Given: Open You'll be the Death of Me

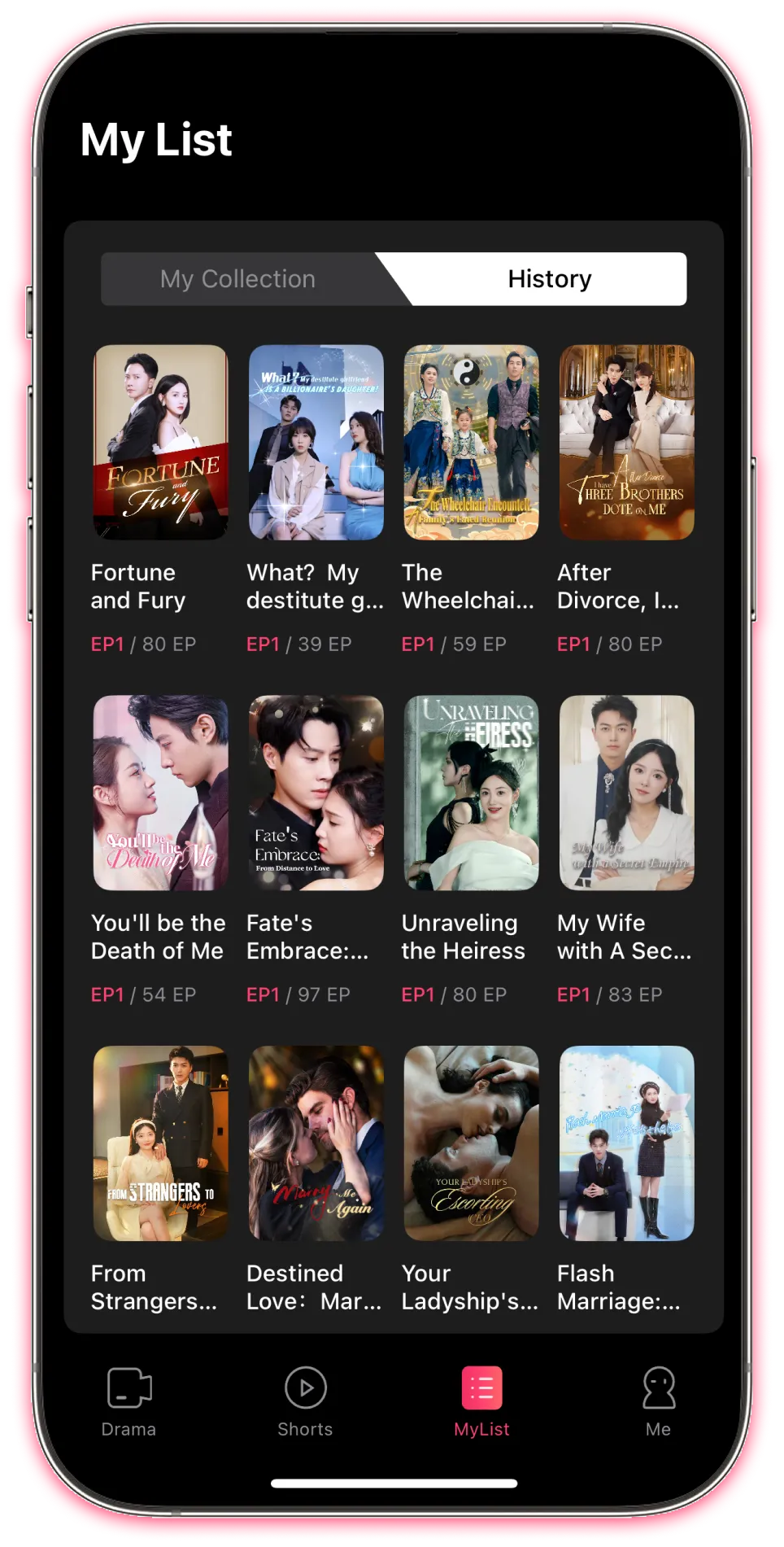Looking at the screenshot, I should [x=161, y=793].
